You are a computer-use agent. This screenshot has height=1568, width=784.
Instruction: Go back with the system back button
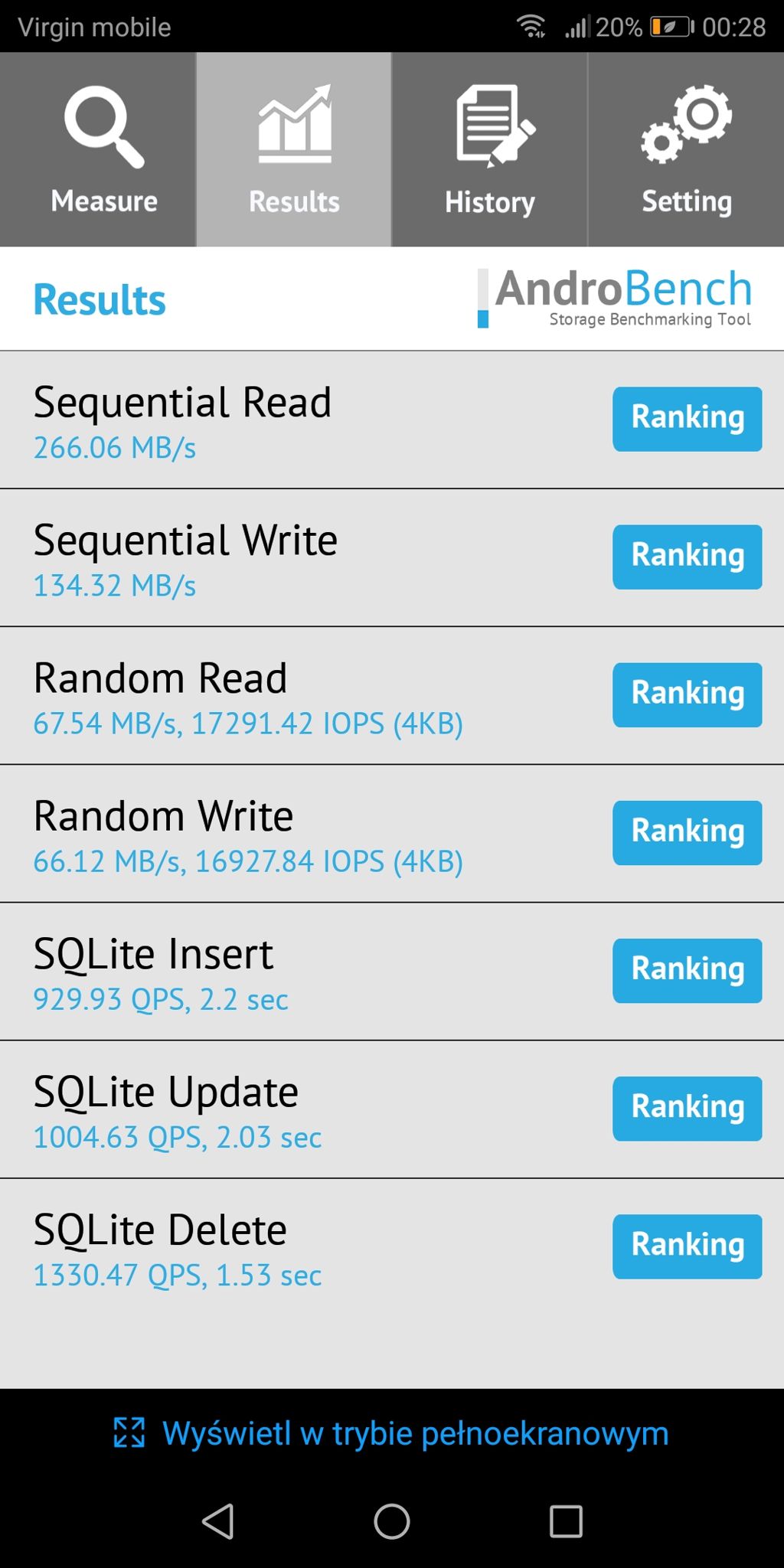point(217,1521)
